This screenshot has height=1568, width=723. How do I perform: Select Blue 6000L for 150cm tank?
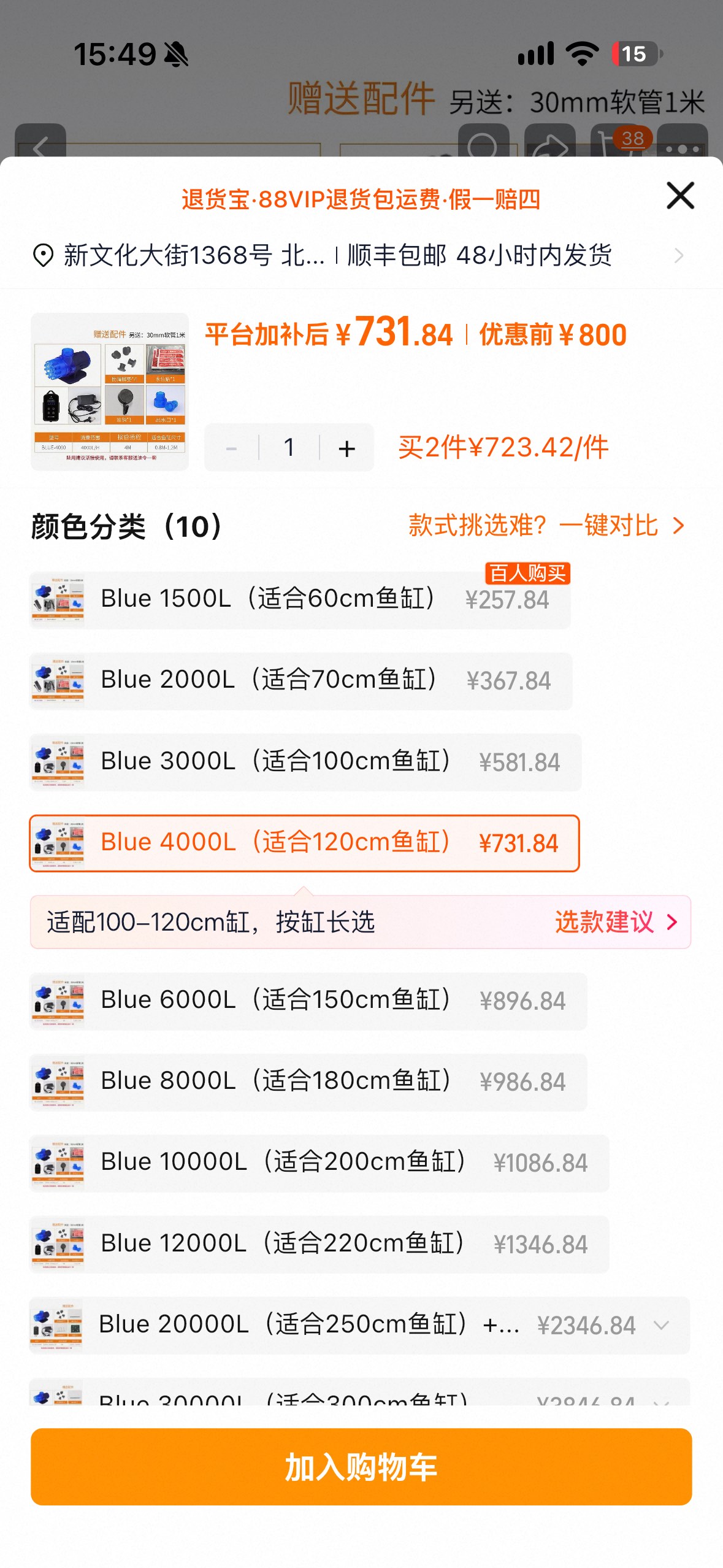308,1001
